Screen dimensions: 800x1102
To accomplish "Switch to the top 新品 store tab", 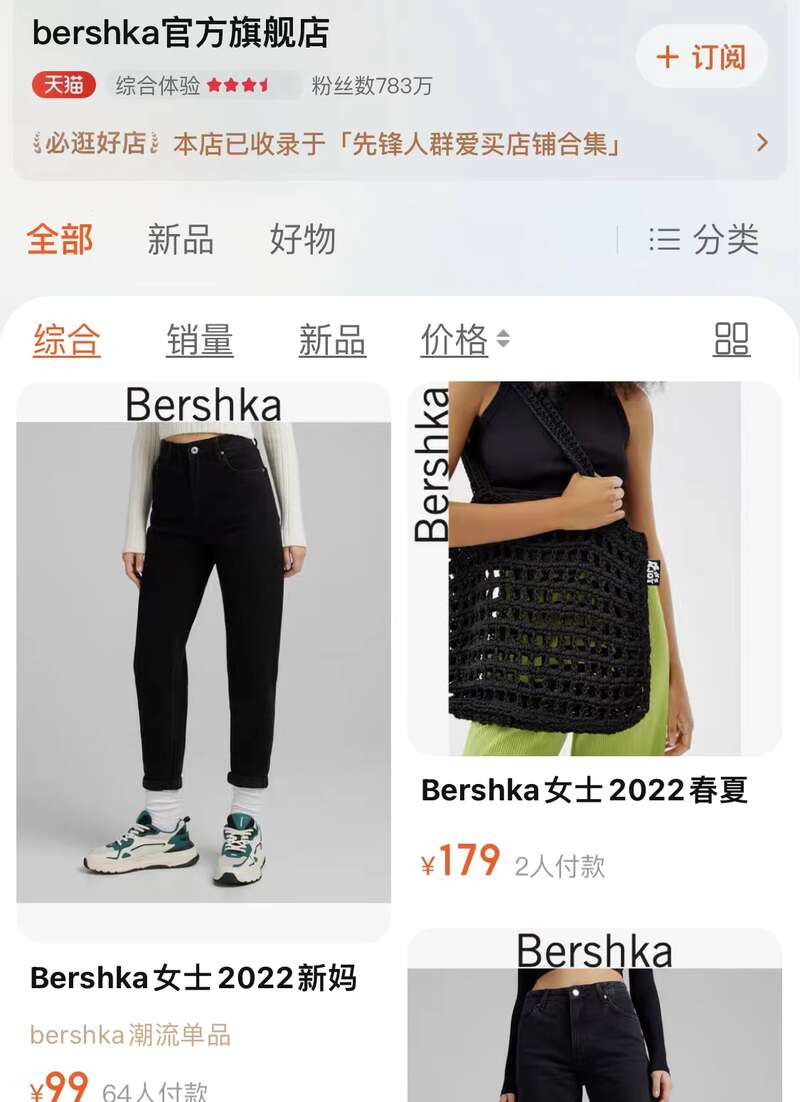I will [x=180, y=240].
